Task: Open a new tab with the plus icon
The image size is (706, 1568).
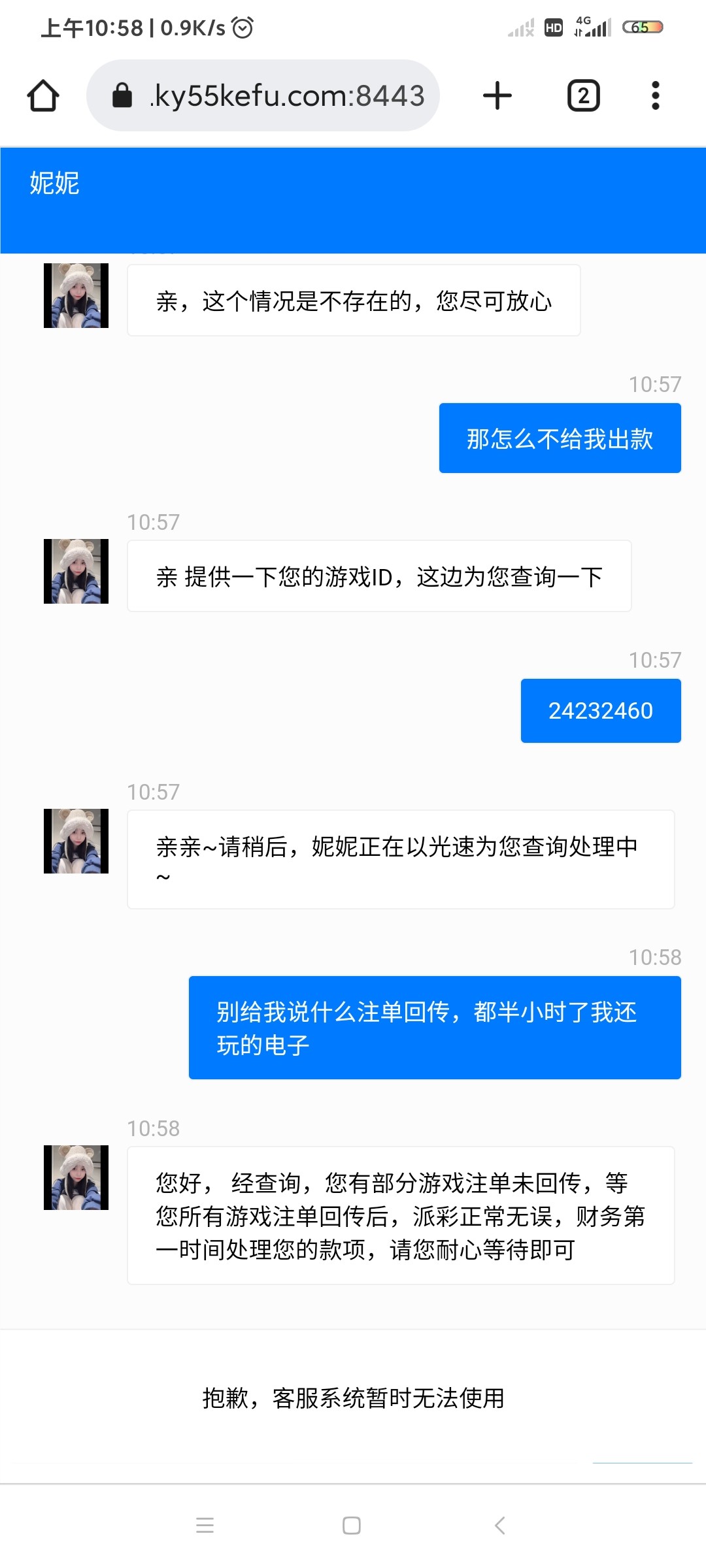Action: [x=497, y=95]
